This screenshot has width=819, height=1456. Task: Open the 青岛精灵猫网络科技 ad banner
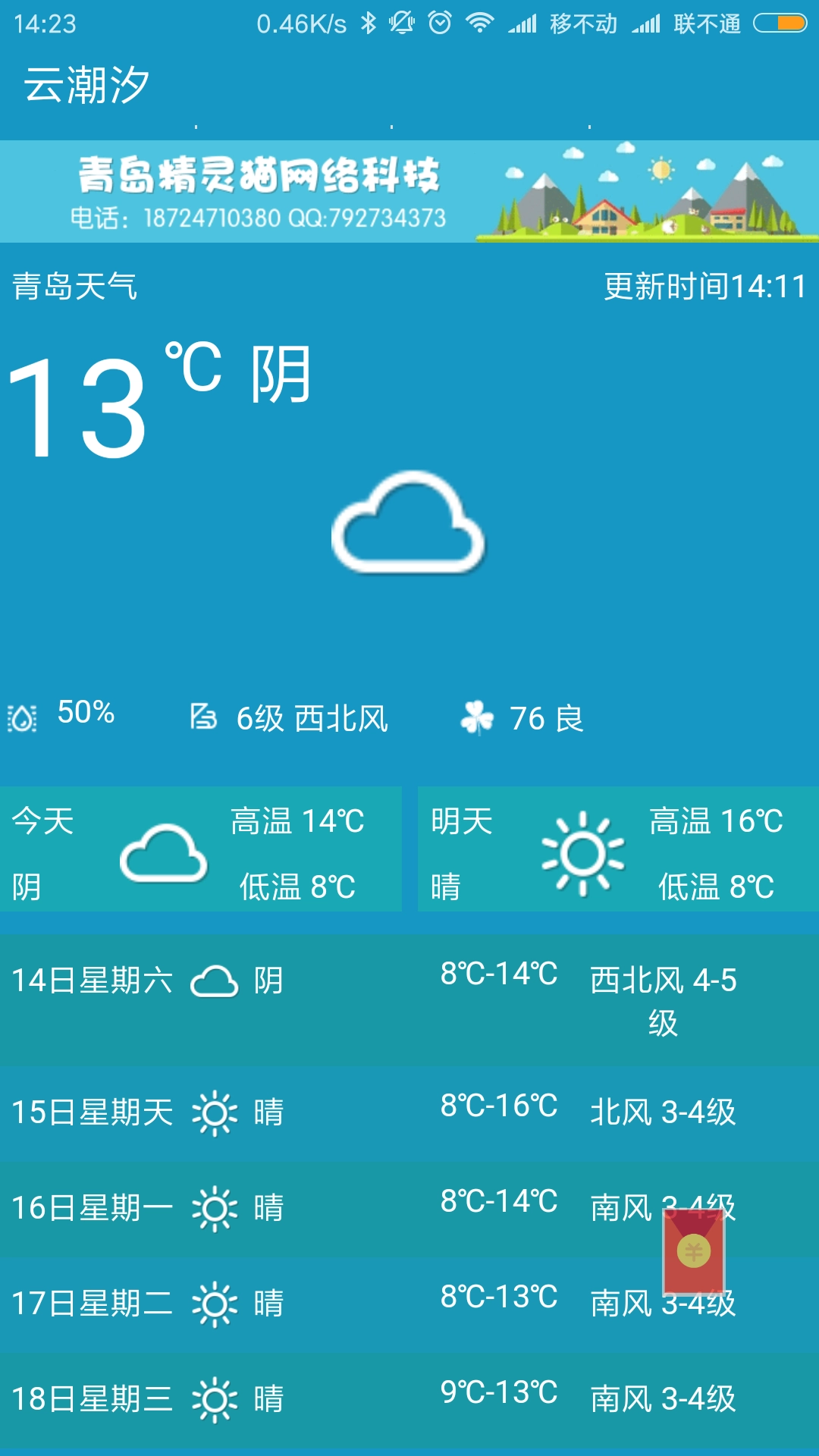coord(409,191)
